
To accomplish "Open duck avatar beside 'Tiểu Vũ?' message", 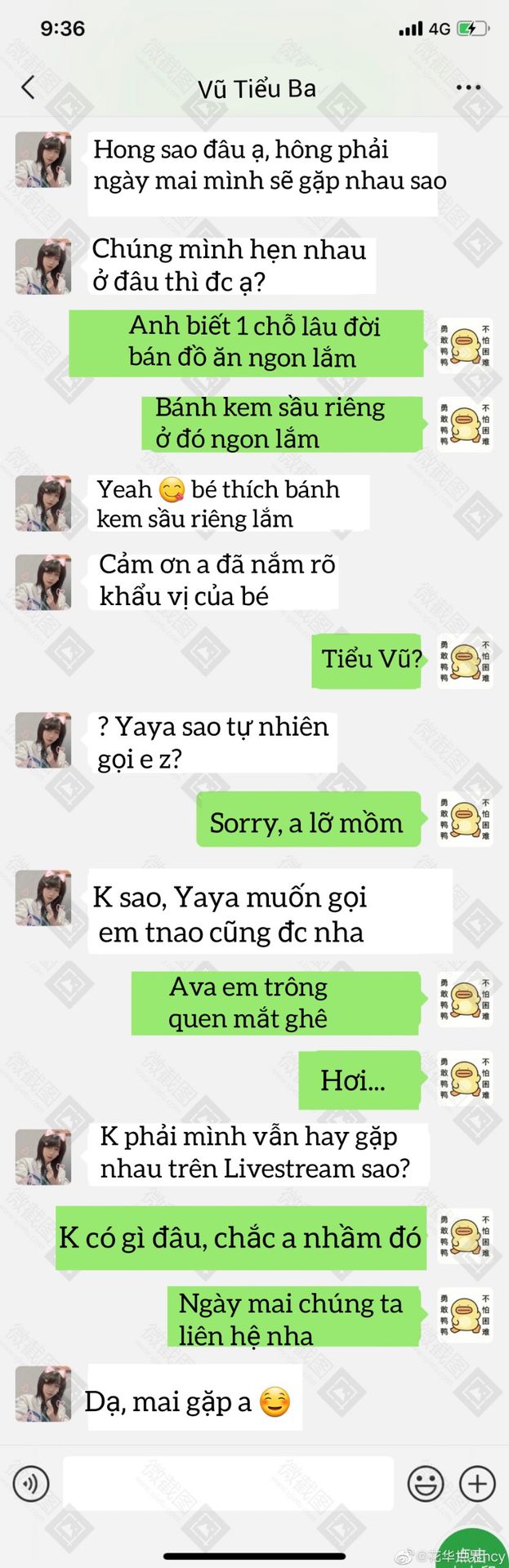I will tap(464, 661).
